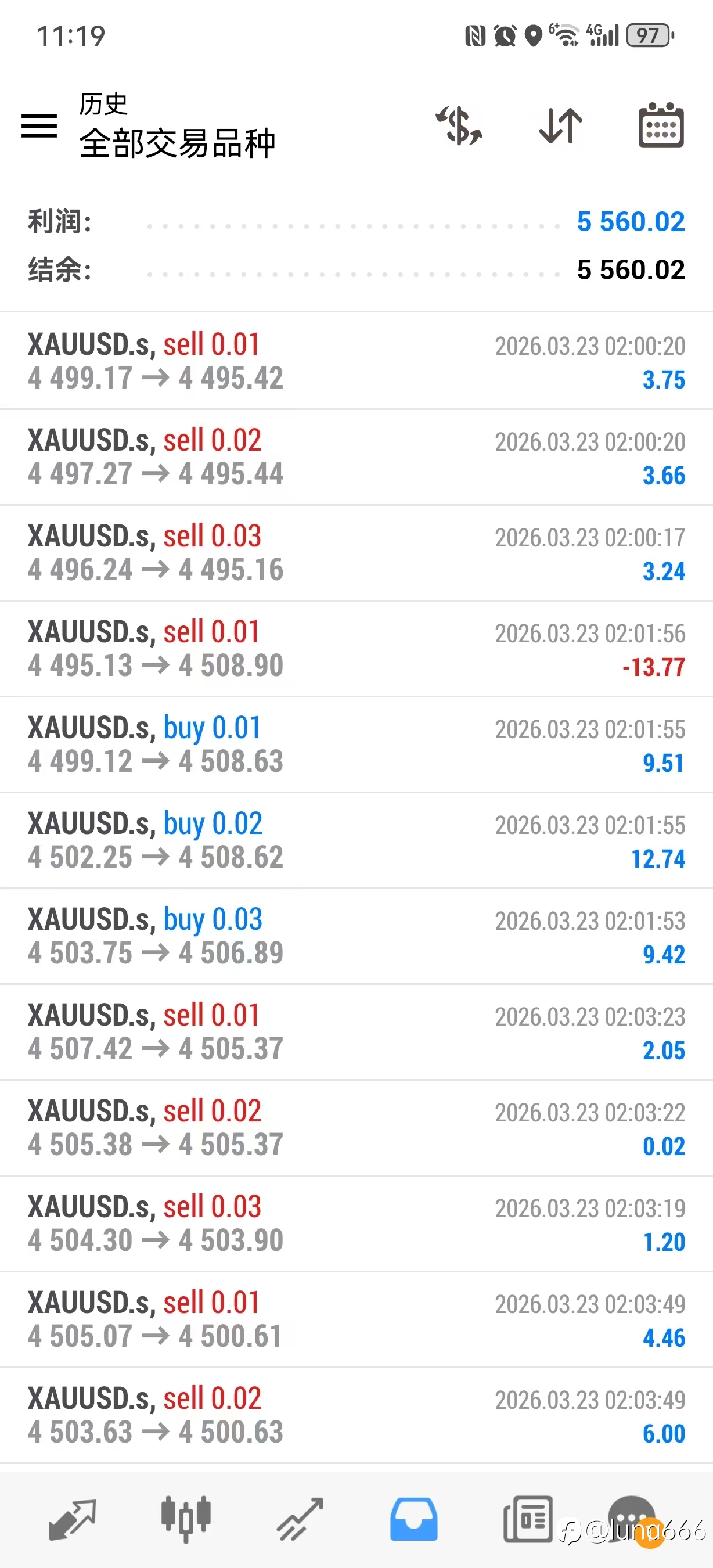This screenshot has width=713, height=1568.
Task: Expand the sell 0.01 trade with loss -13.77
Action: (356, 649)
